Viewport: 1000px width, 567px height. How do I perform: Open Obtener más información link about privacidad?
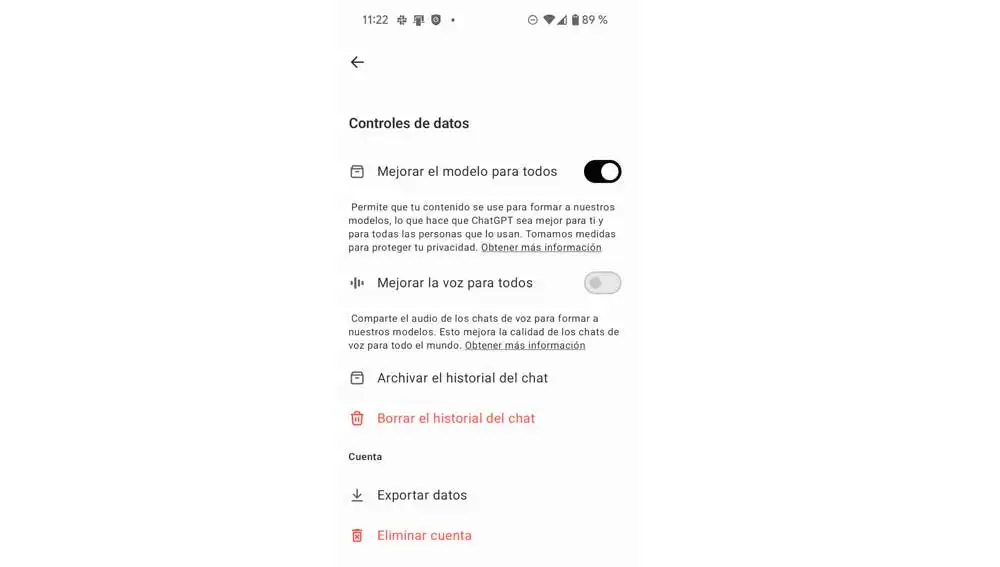[541, 247]
